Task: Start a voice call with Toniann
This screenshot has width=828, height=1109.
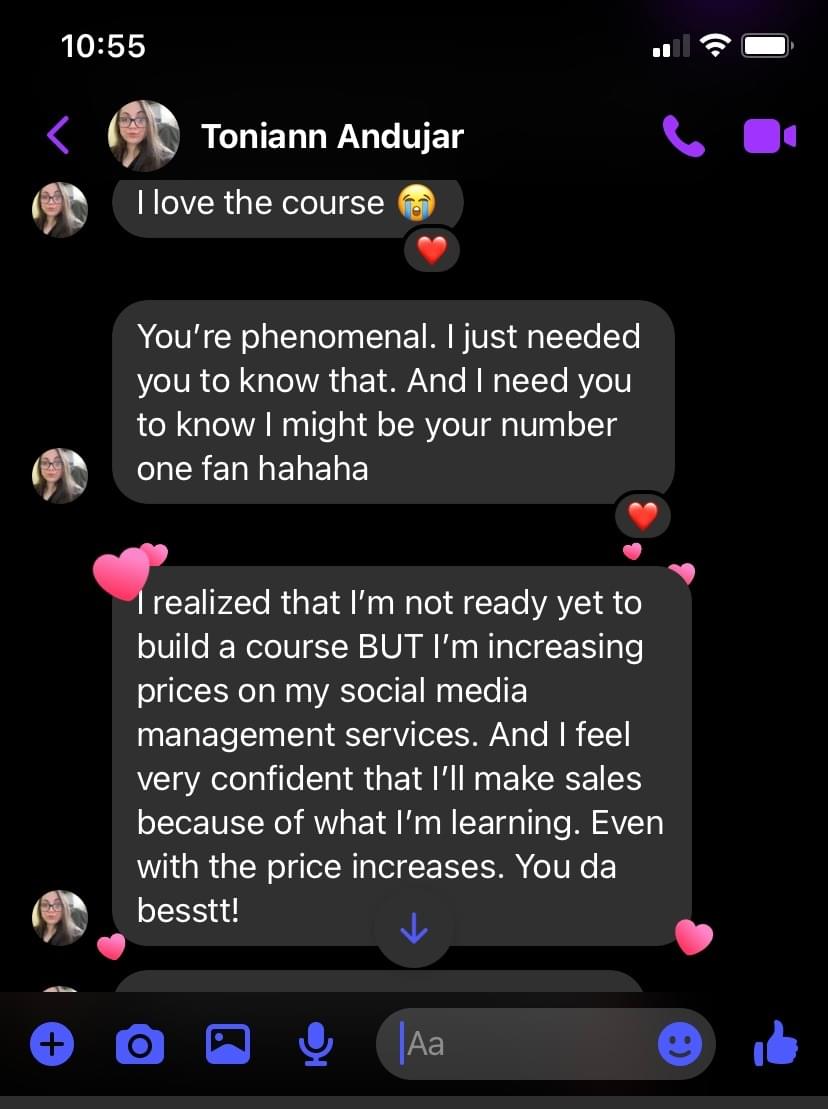Action: (x=684, y=136)
